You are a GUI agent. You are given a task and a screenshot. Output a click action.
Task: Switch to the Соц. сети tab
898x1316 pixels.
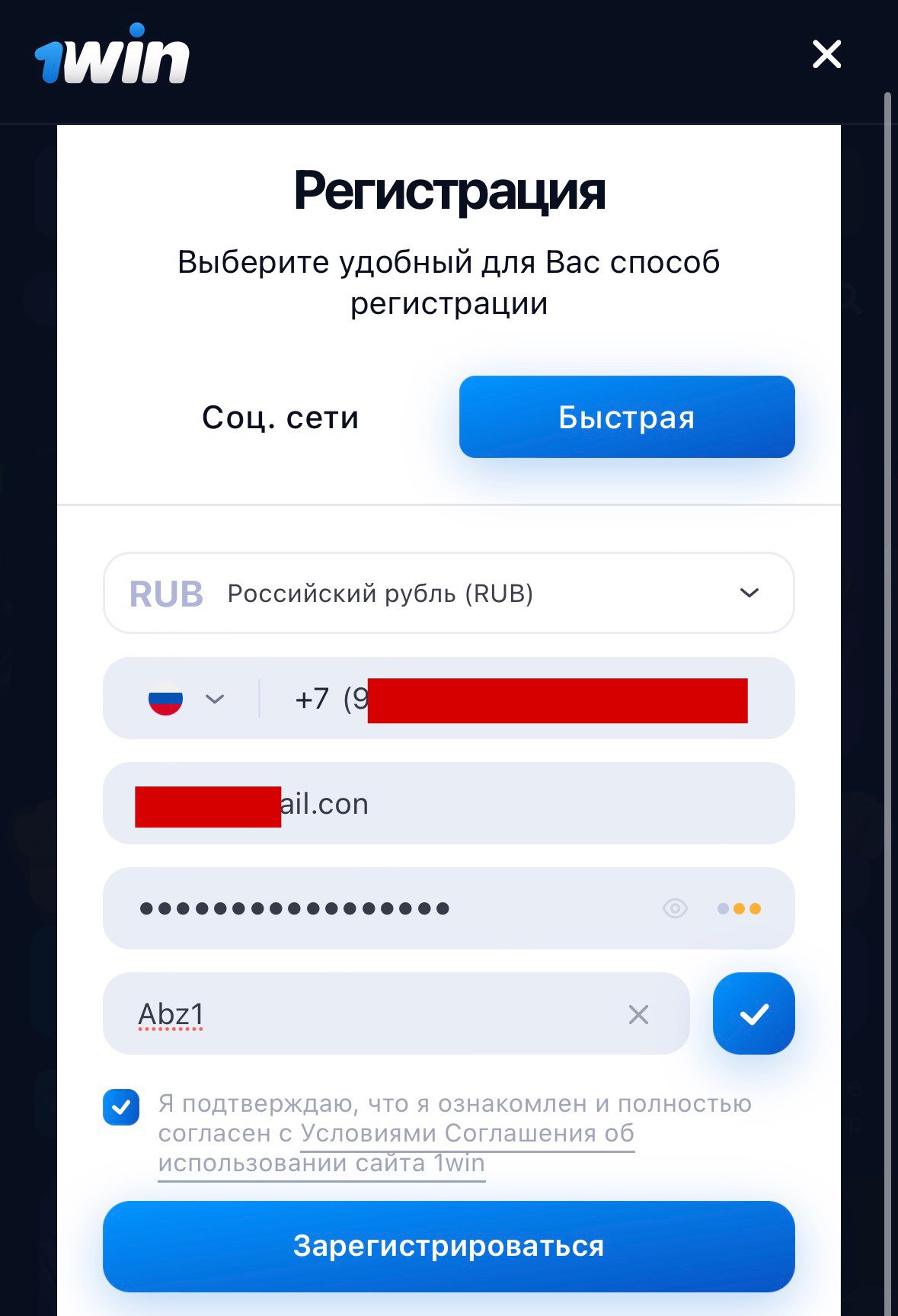[280, 418]
